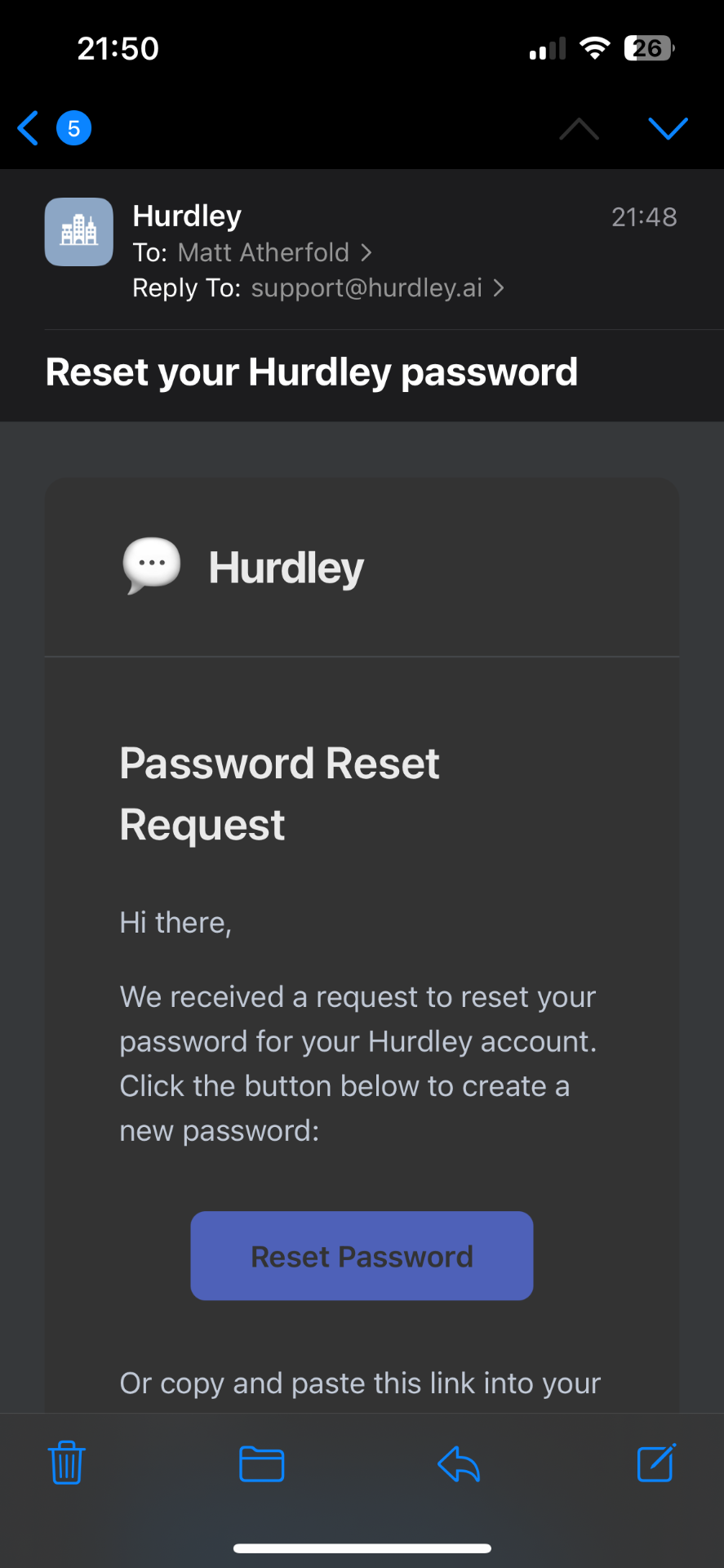
Task: View recipient Matt Atherfold details
Action: [264, 253]
